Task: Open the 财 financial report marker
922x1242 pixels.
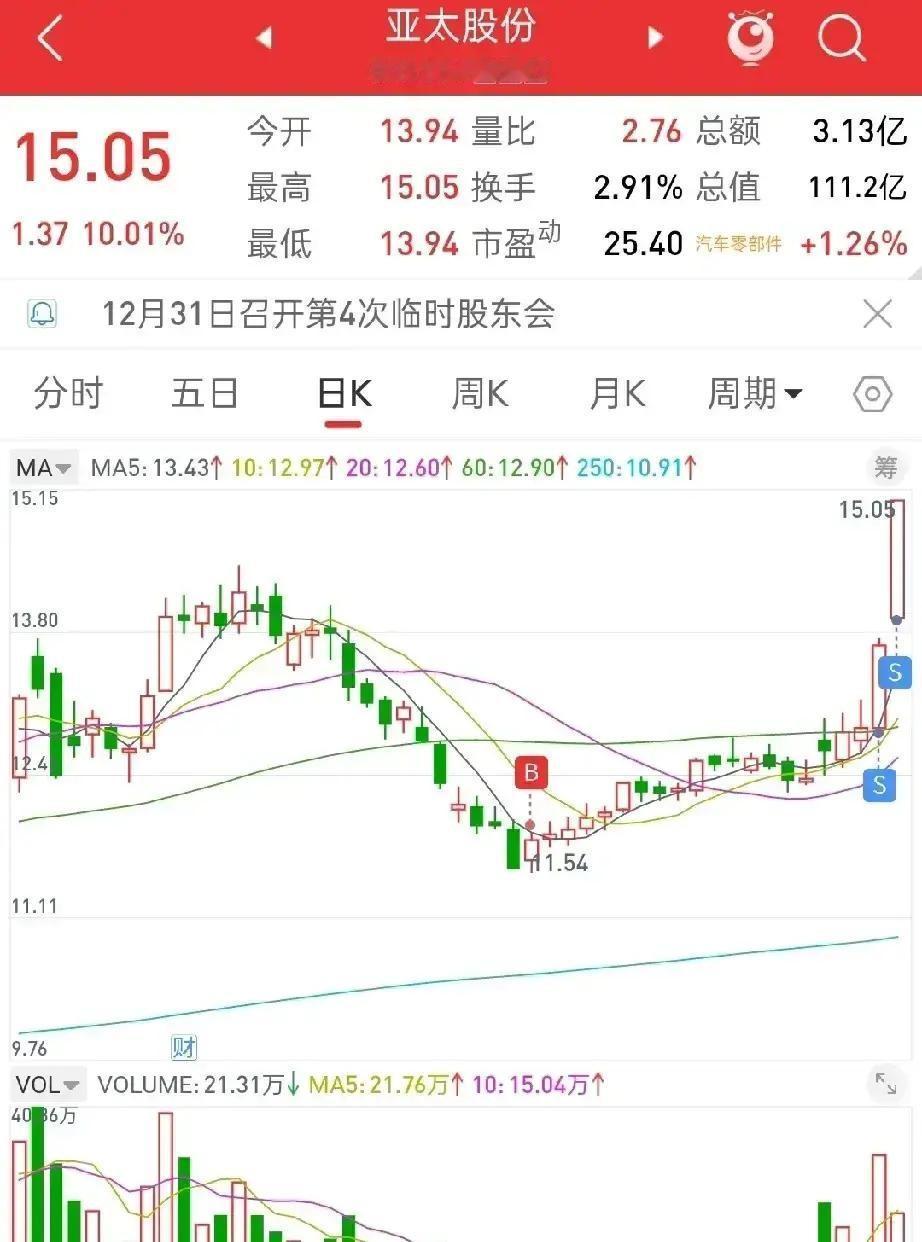Action: [x=184, y=1047]
